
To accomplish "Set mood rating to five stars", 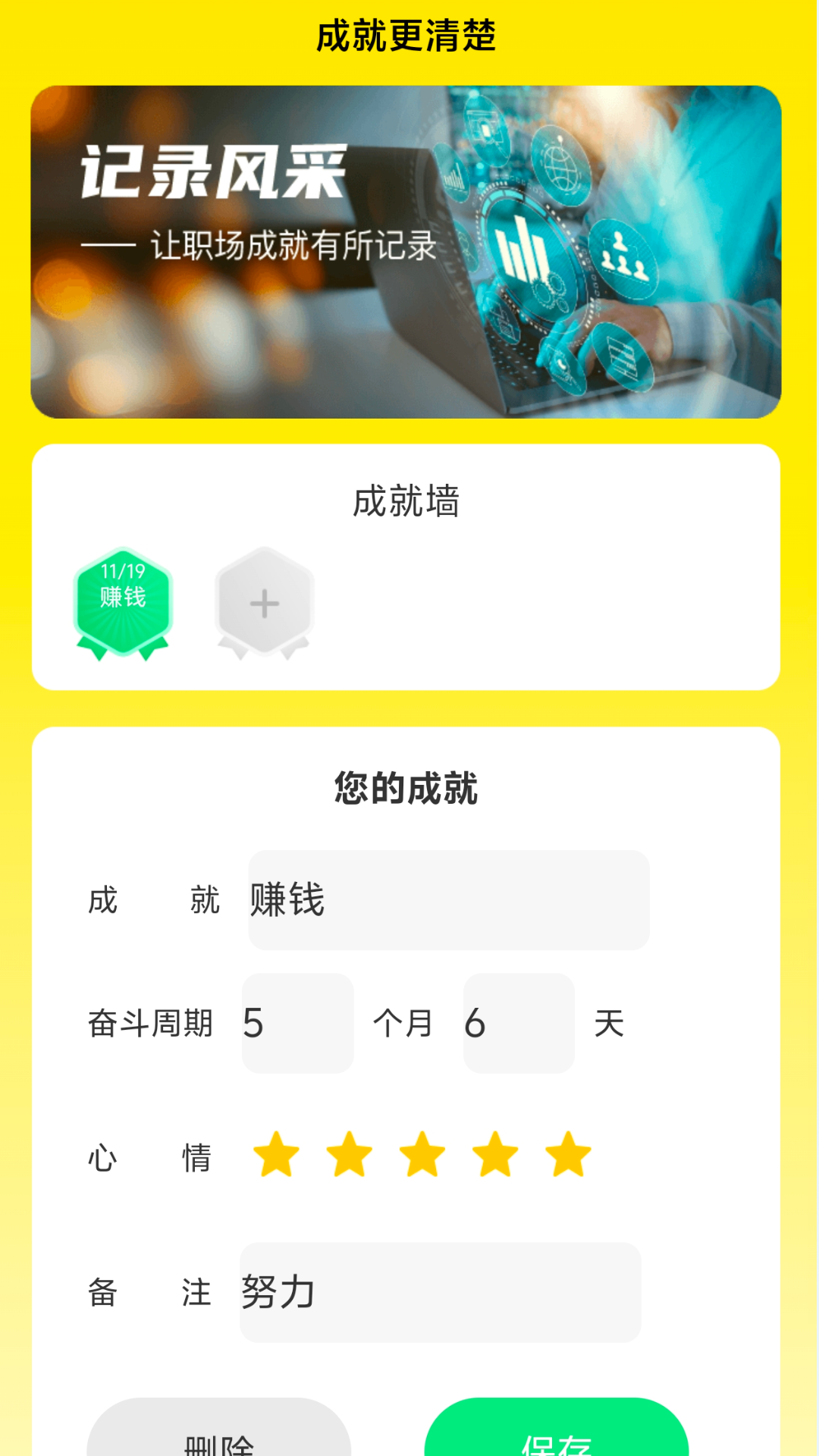I will (568, 1155).
